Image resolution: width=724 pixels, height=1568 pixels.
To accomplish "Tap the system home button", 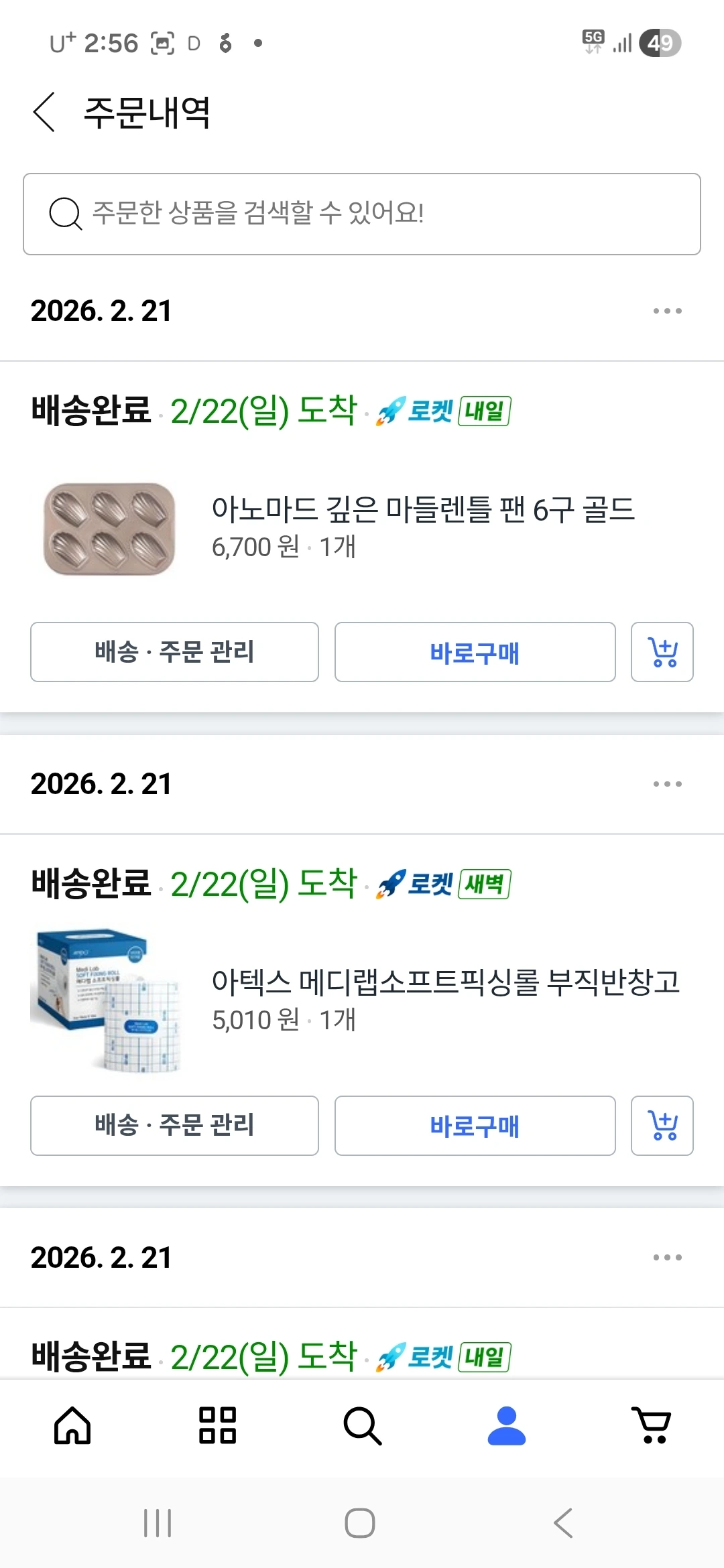I will (360, 1523).
